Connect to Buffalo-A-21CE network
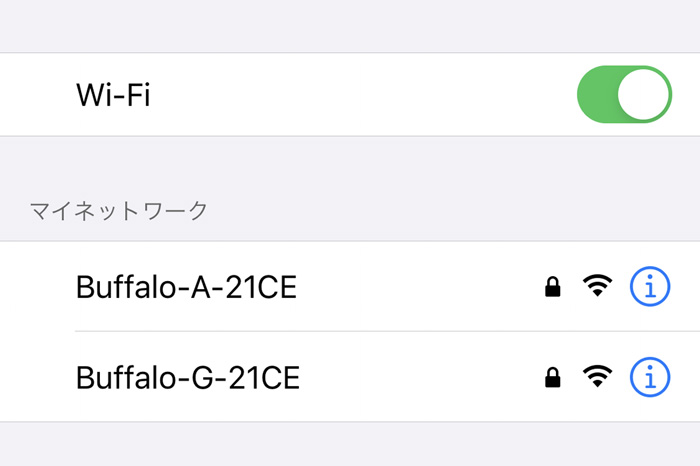Screen dimensions: 700x466 click(187, 288)
